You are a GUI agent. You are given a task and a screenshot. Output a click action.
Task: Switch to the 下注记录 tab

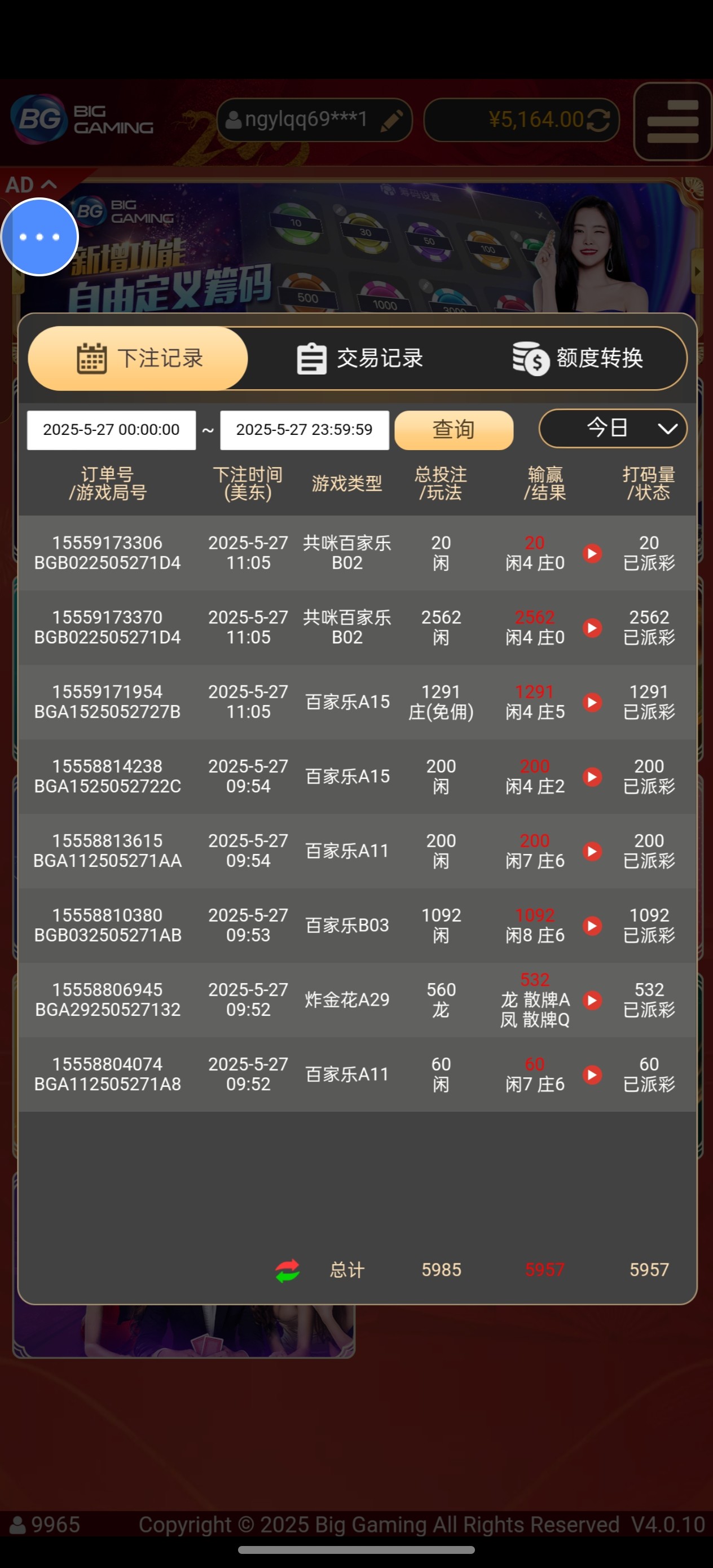(138, 358)
